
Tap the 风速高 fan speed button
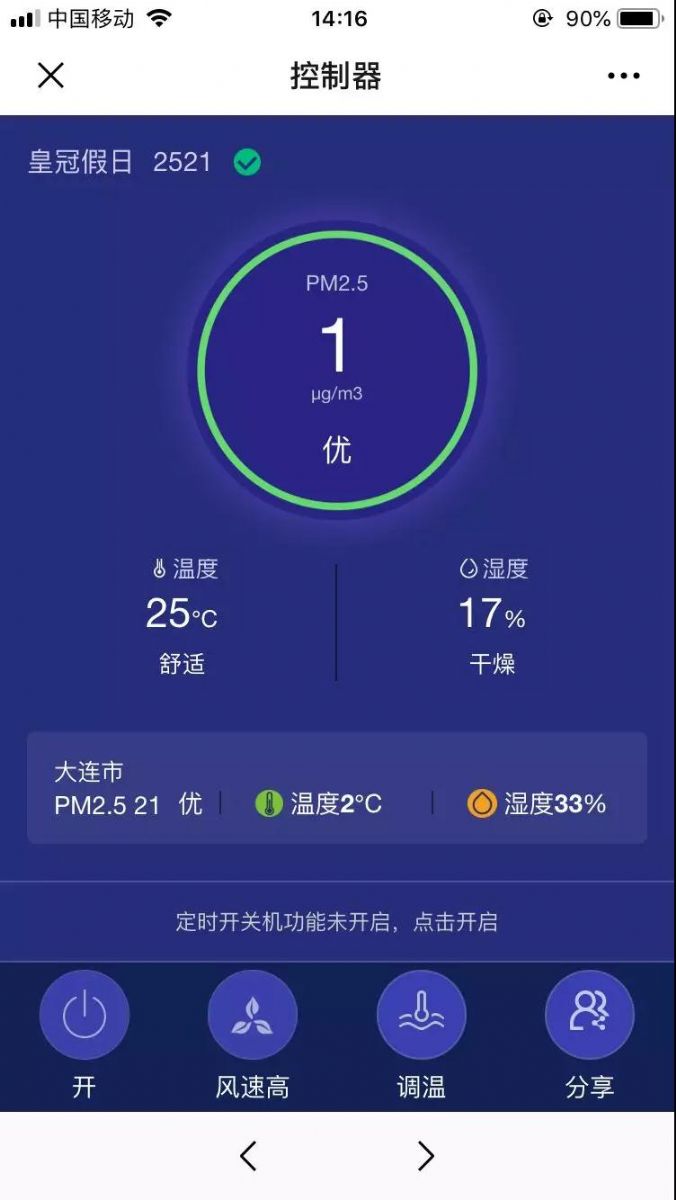click(252, 1015)
